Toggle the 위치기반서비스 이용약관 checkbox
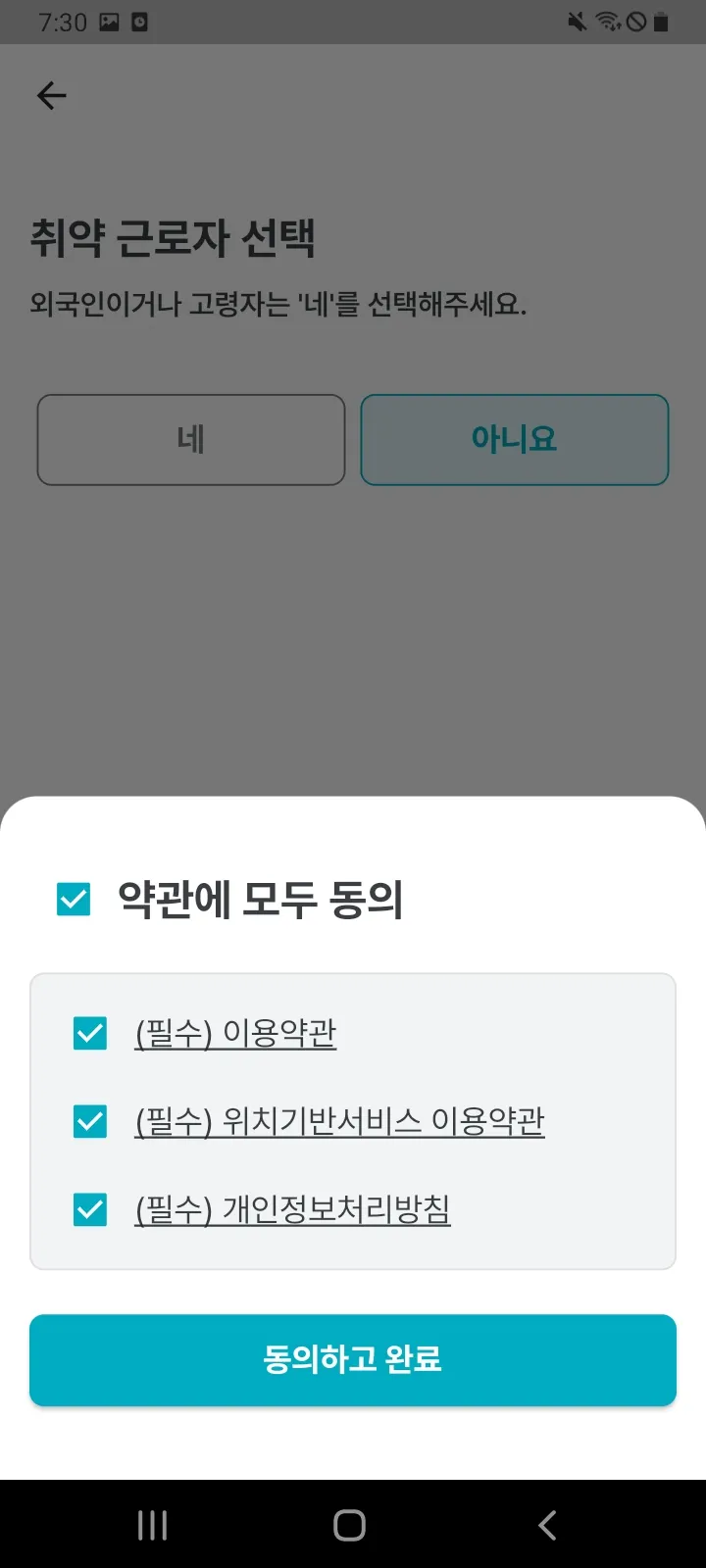This screenshot has height=1568, width=706. point(90,1120)
